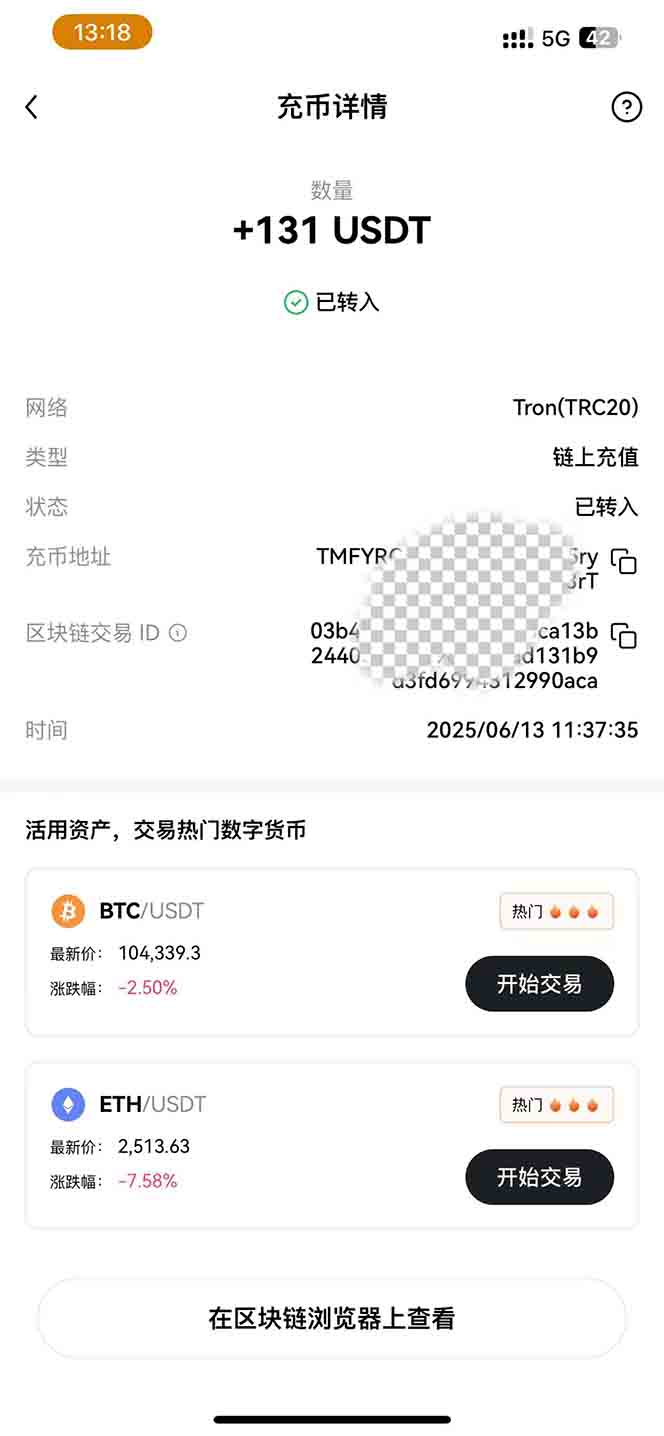The height and width of the screenshot is (1436, 664).
Task: Copy the 充币地址 deposit address
Action: tap(624, 561)
